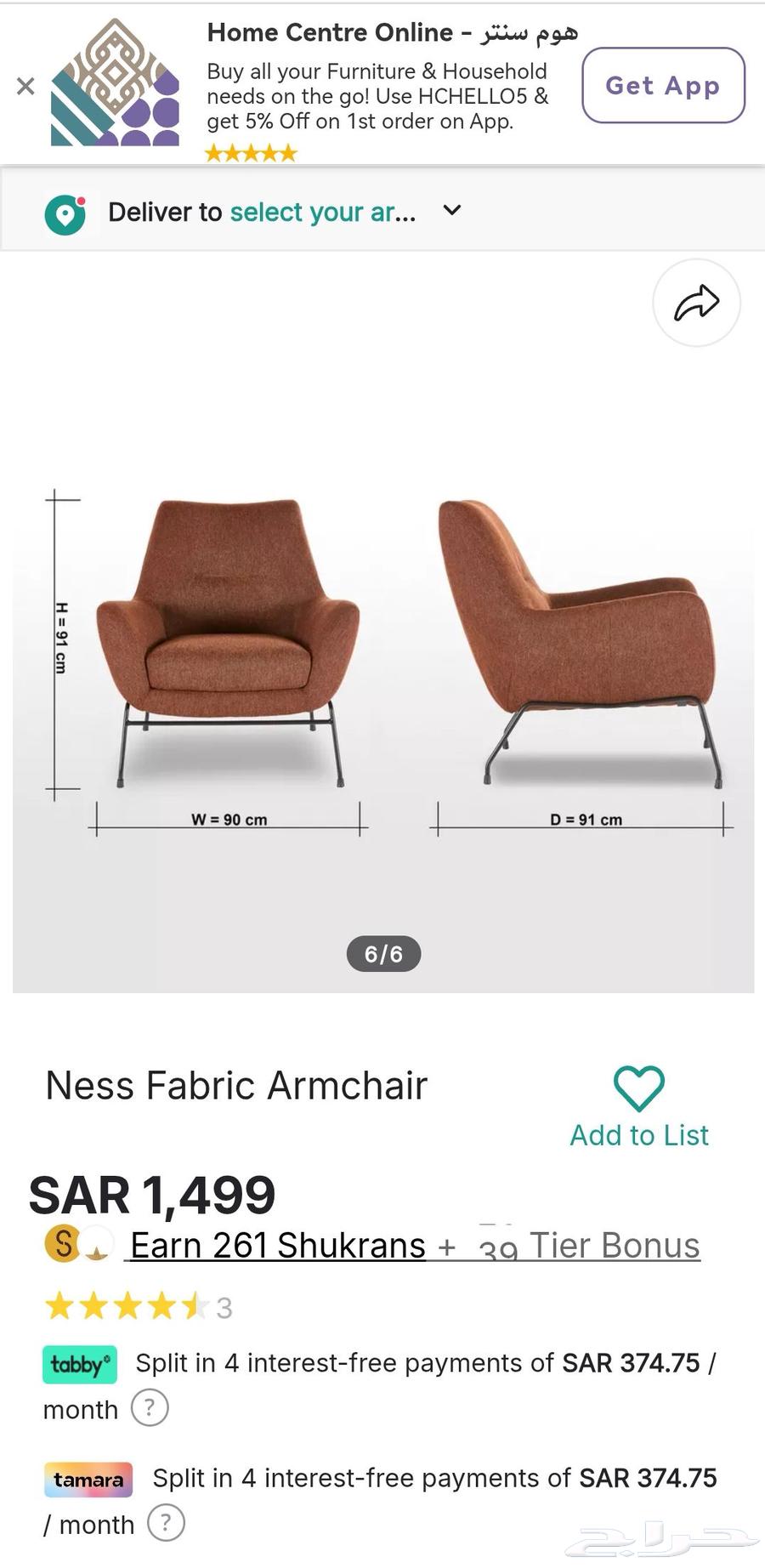Viewport: 765px width, 1568px height.
Task: Add armchair to wishlist with heart
Action: coord(638,1088)
